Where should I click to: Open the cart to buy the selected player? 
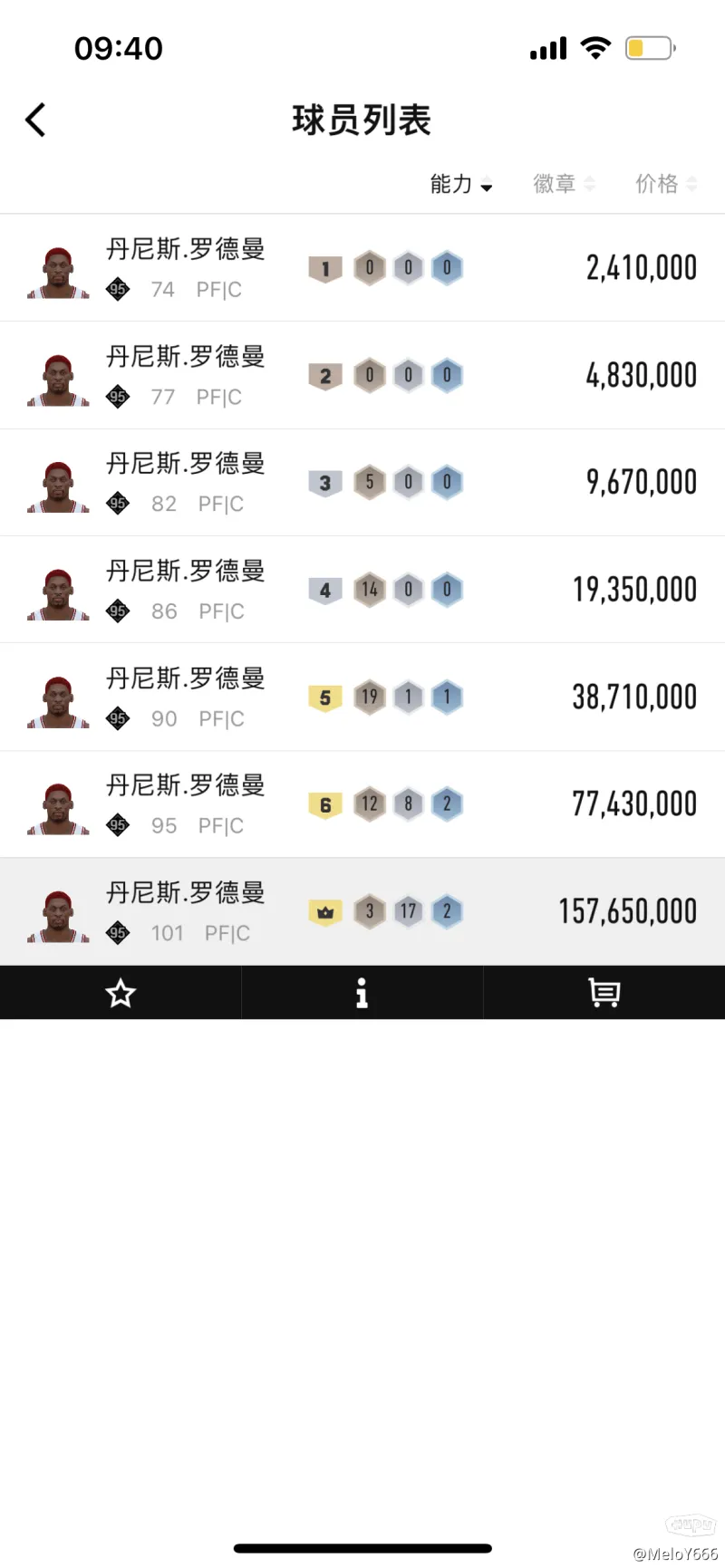click(604, 993)
